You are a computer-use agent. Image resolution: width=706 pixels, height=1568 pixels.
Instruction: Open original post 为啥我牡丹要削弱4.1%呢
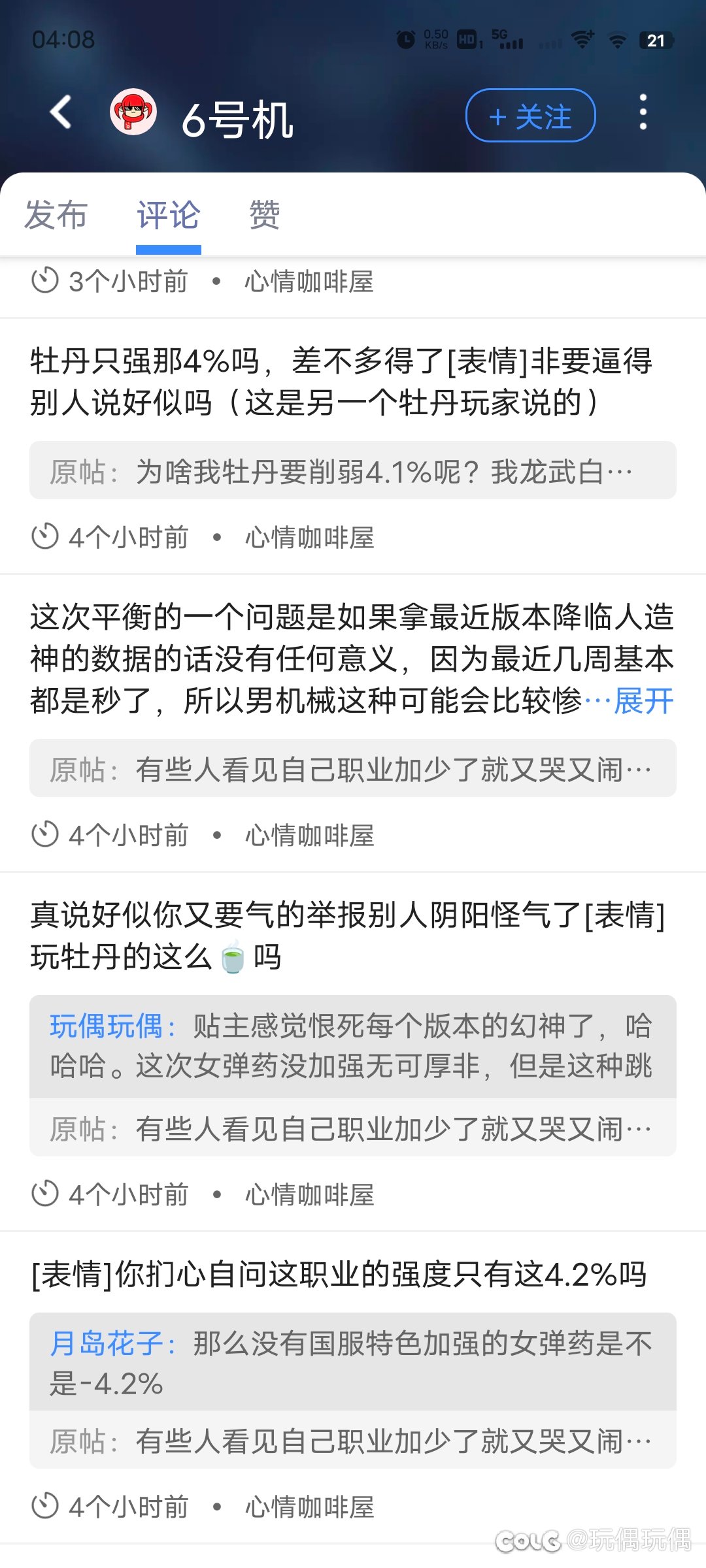click(x=353, y=471)
